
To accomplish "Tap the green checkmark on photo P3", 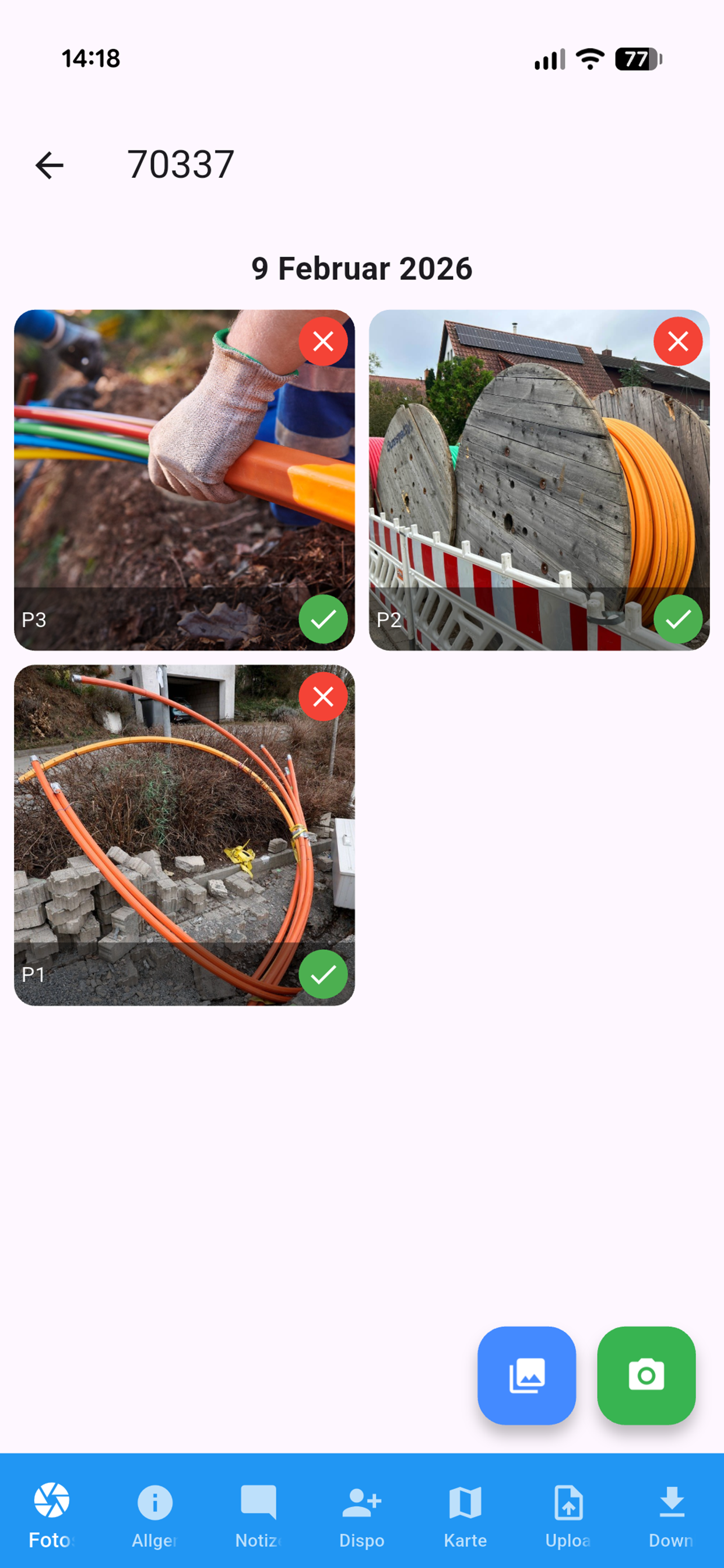I will pyautogui.click(x=323, y=619).
